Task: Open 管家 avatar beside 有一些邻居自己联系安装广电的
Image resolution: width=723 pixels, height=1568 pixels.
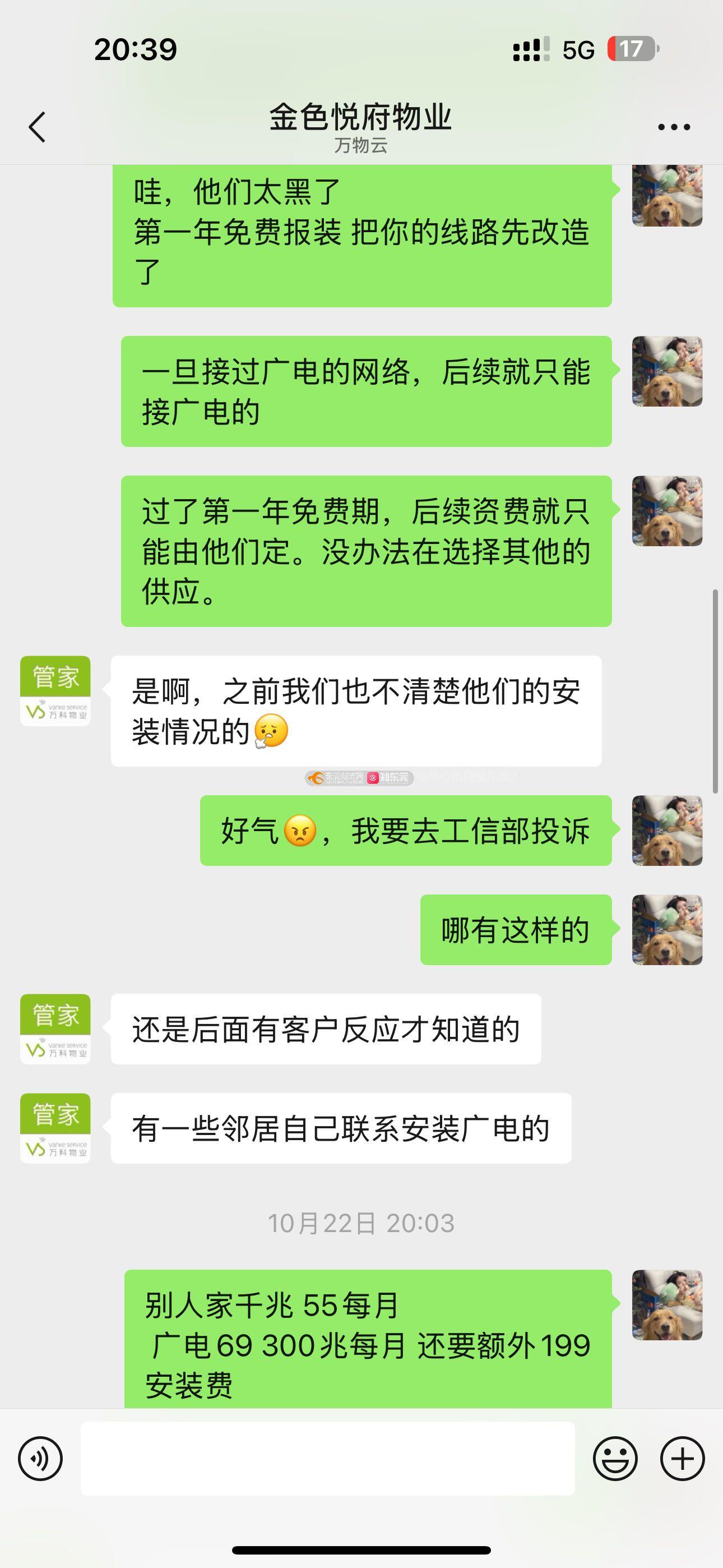Action: pos(55,1128)
